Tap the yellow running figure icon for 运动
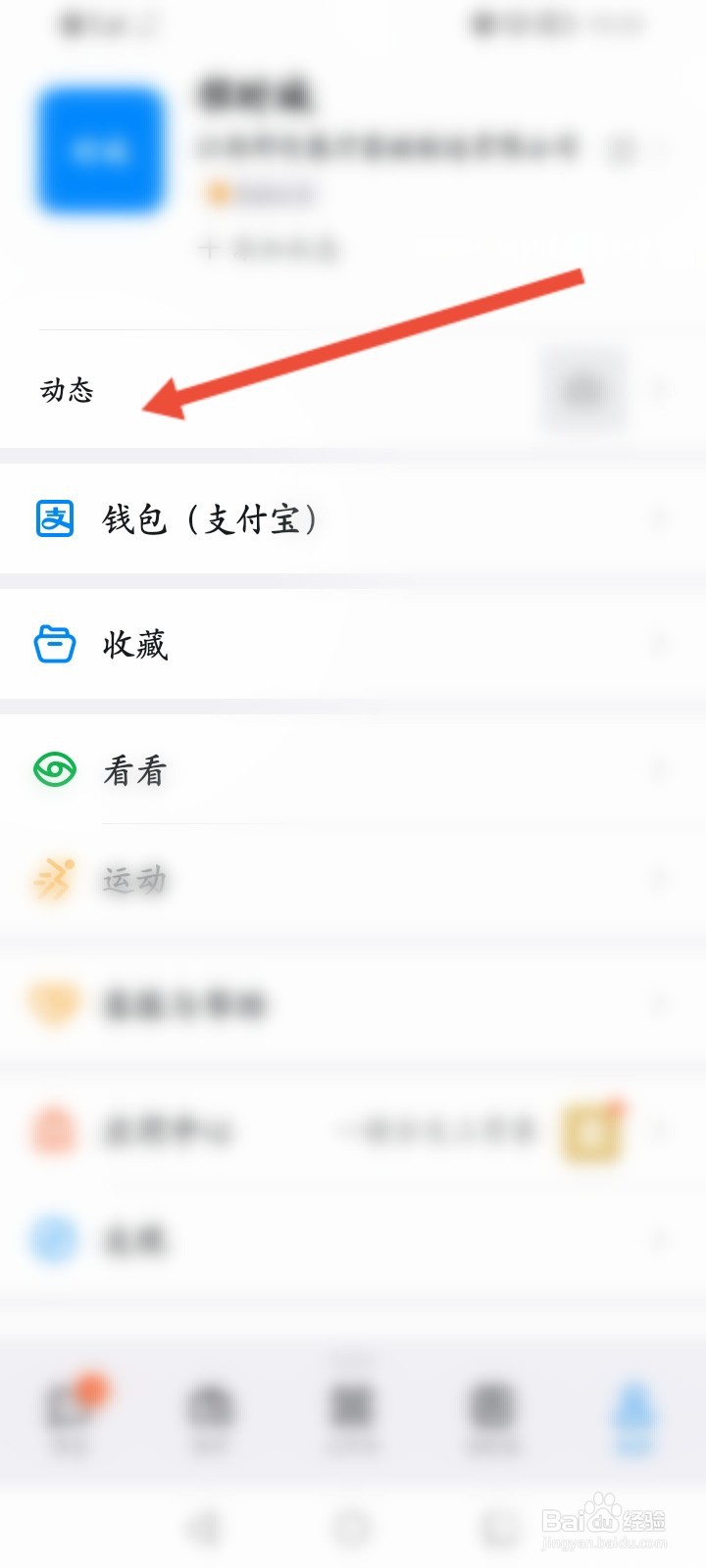706x1568 pixels. (x=56, y=879)
